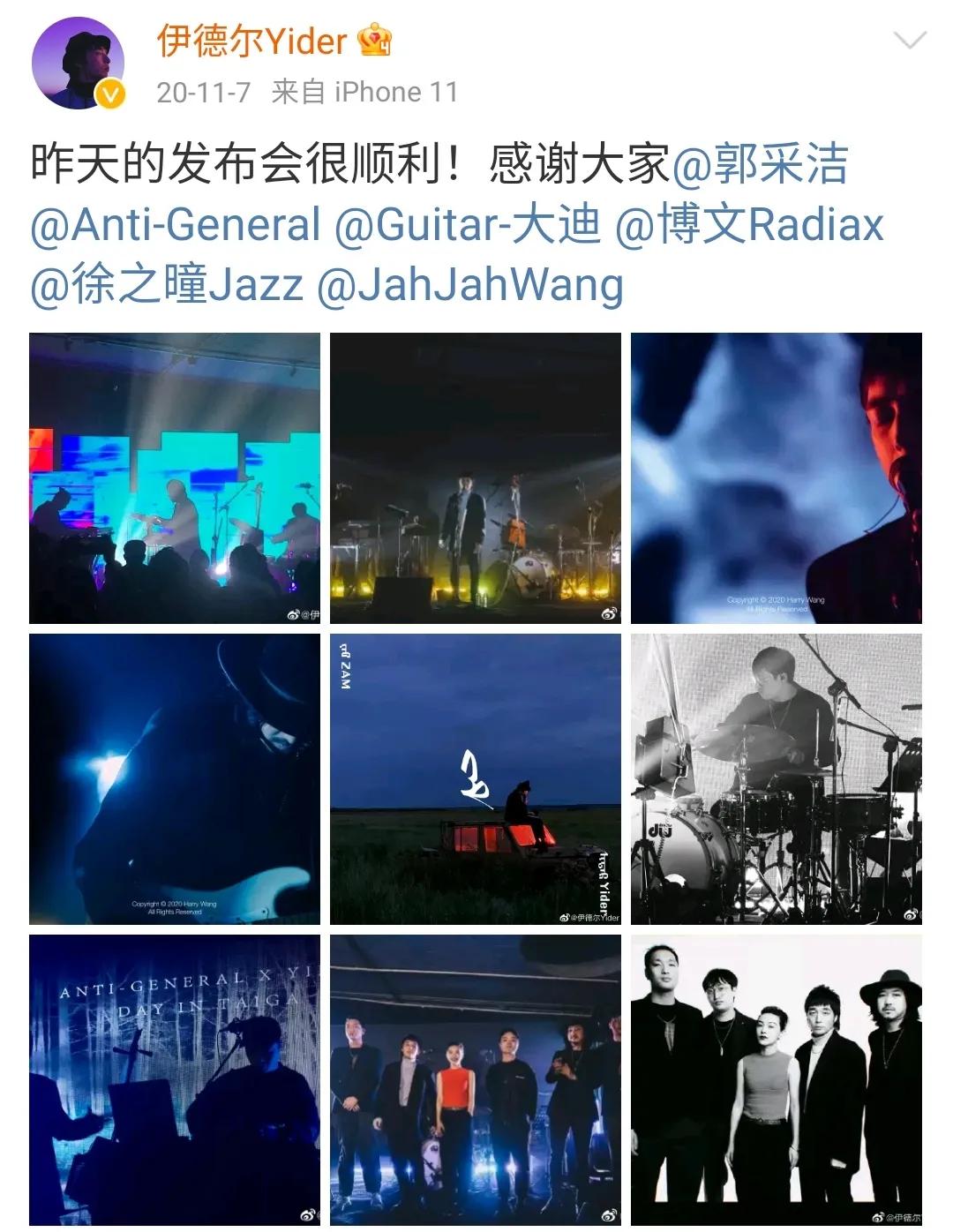Viewport: 953px width, 1232px height.
Task: Open 伊德尔Yider's profile avatar
Action: (78, 63)
